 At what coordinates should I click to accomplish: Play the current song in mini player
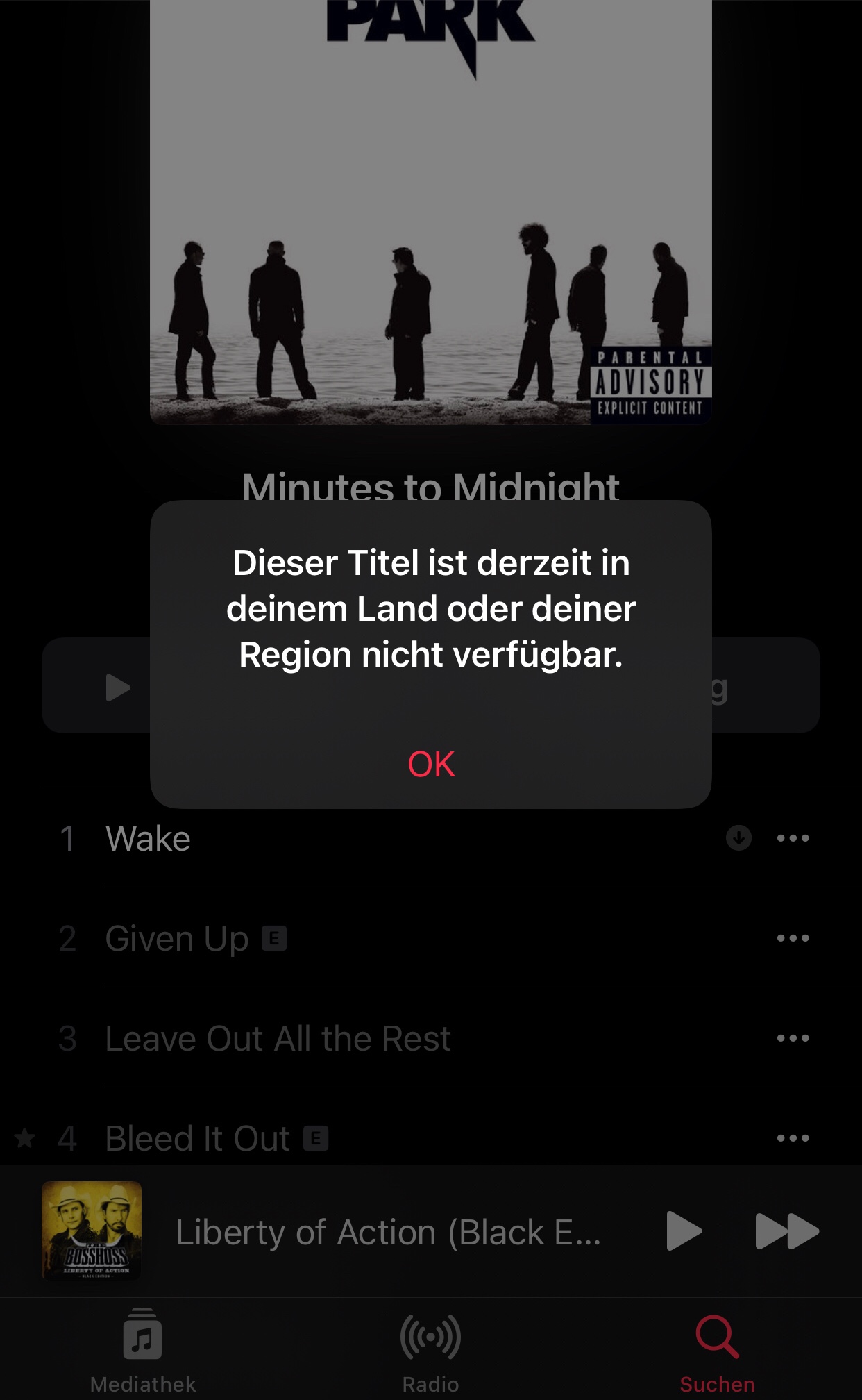(x=683, y=1231)
